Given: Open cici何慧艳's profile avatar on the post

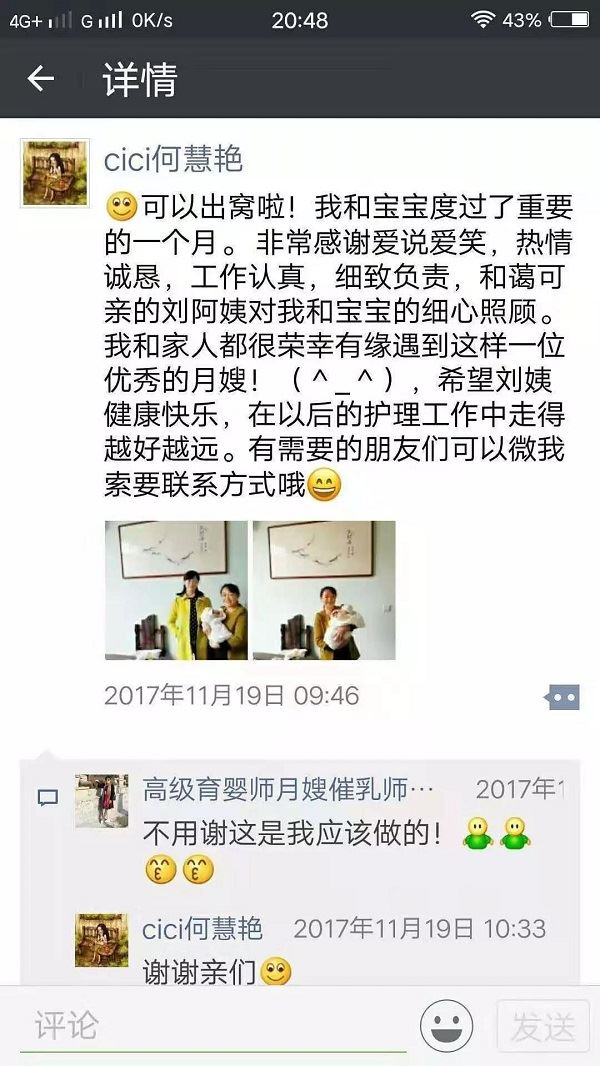Looking at the screenshot, I should (56, 173).
